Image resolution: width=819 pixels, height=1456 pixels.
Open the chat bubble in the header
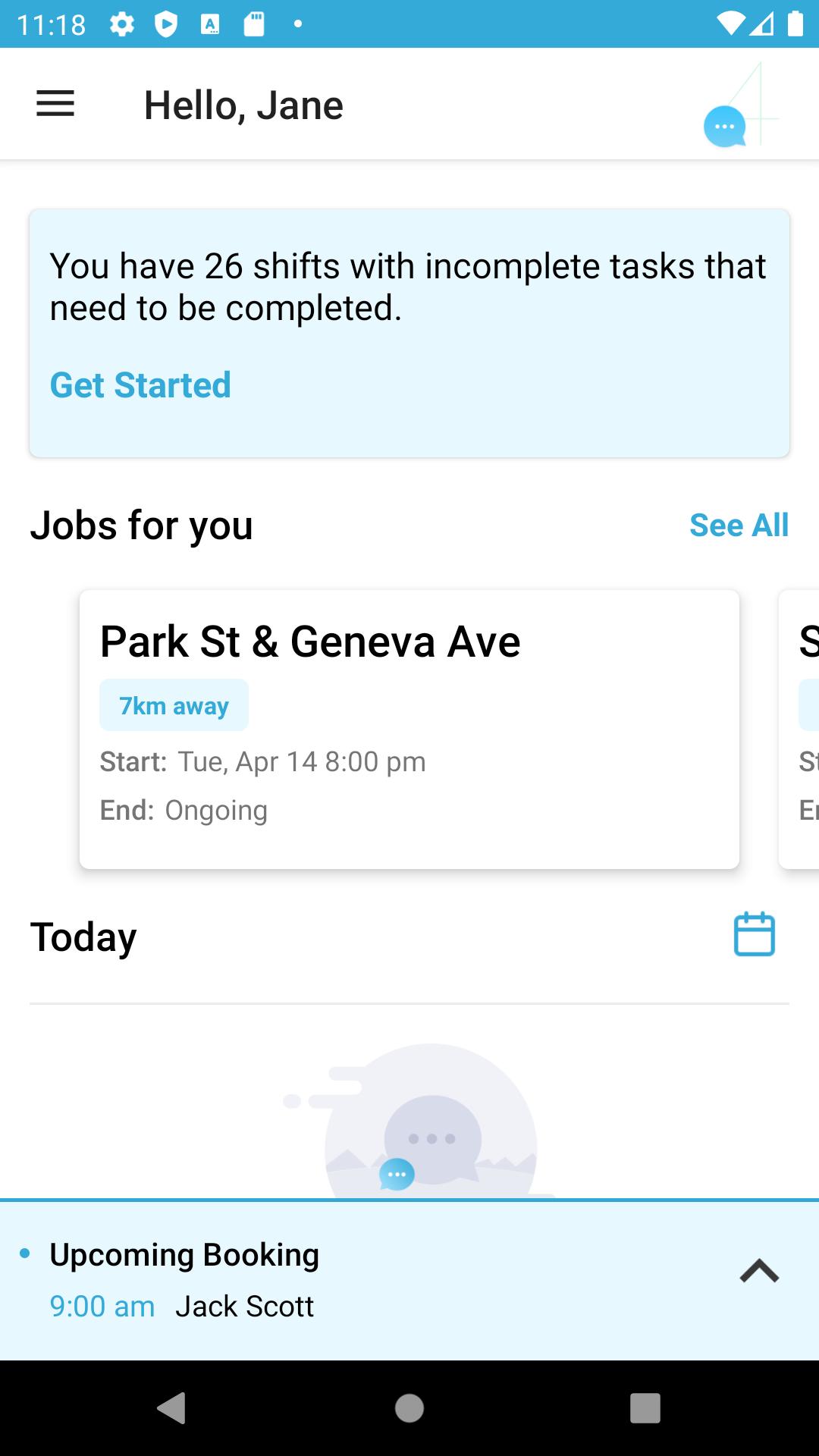[x=725, y=126]
